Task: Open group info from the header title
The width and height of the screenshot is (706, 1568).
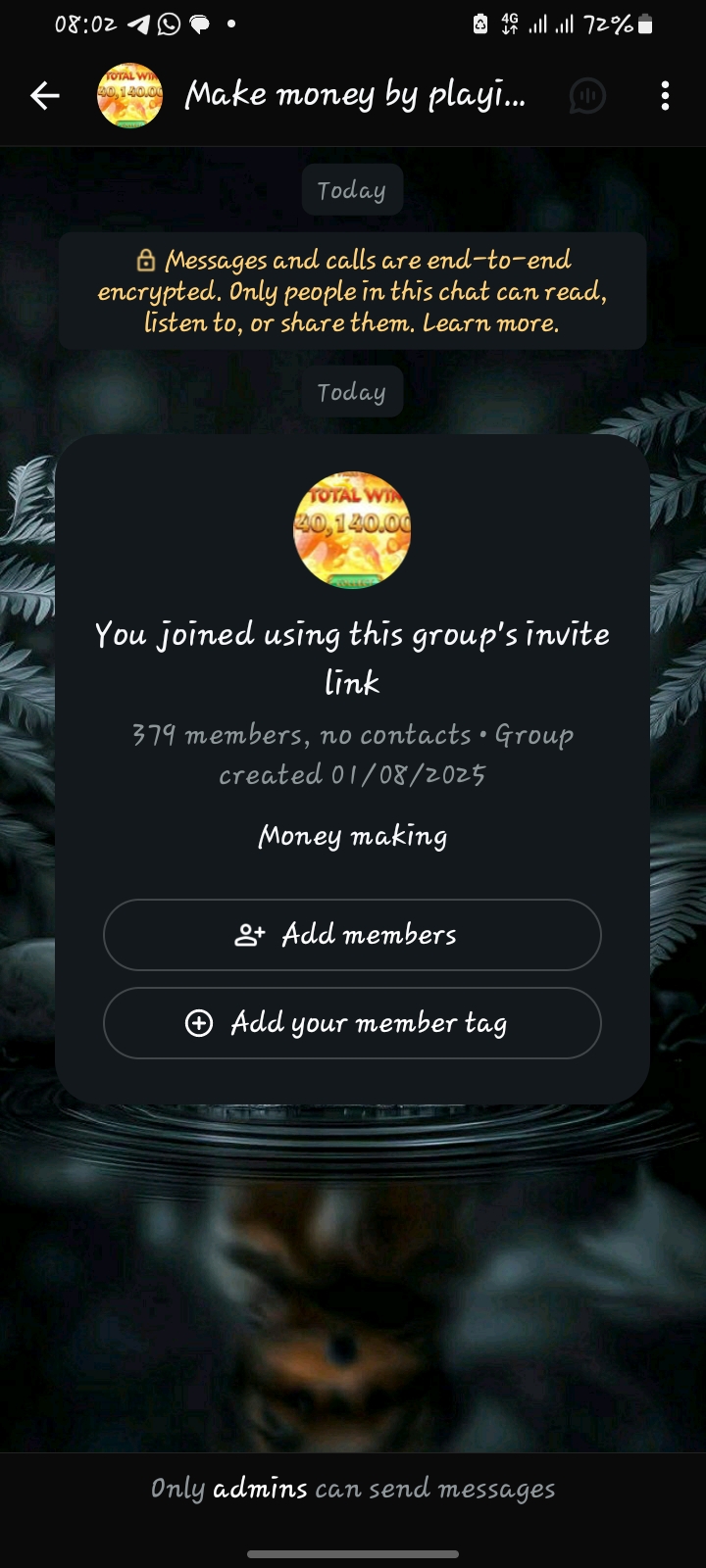Action: point(355,95)
